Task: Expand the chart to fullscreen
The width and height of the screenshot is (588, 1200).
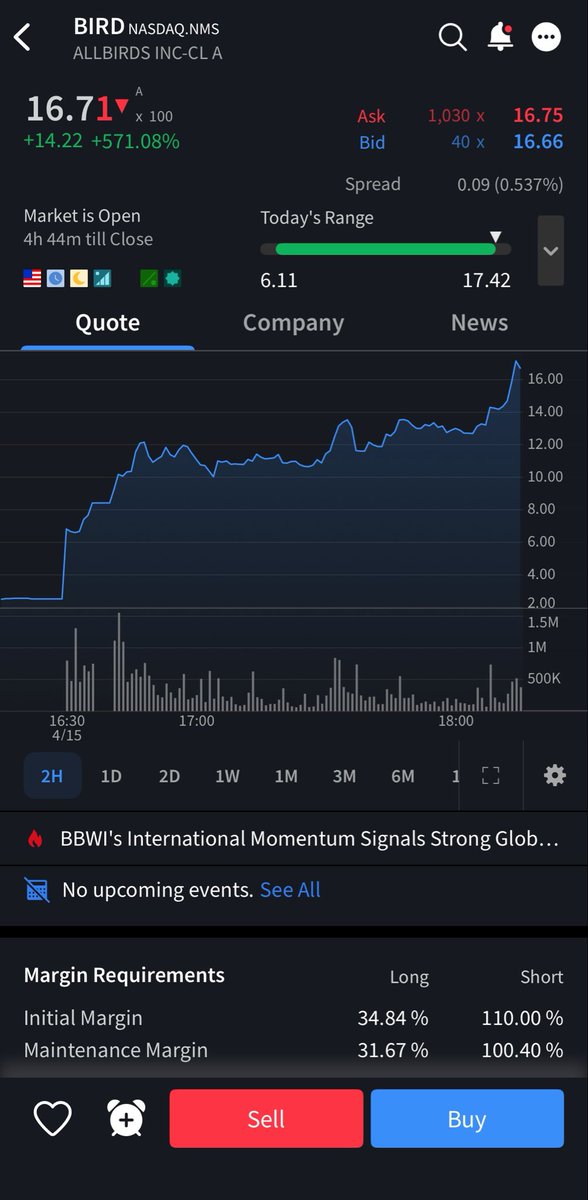Action: [491, 776]
